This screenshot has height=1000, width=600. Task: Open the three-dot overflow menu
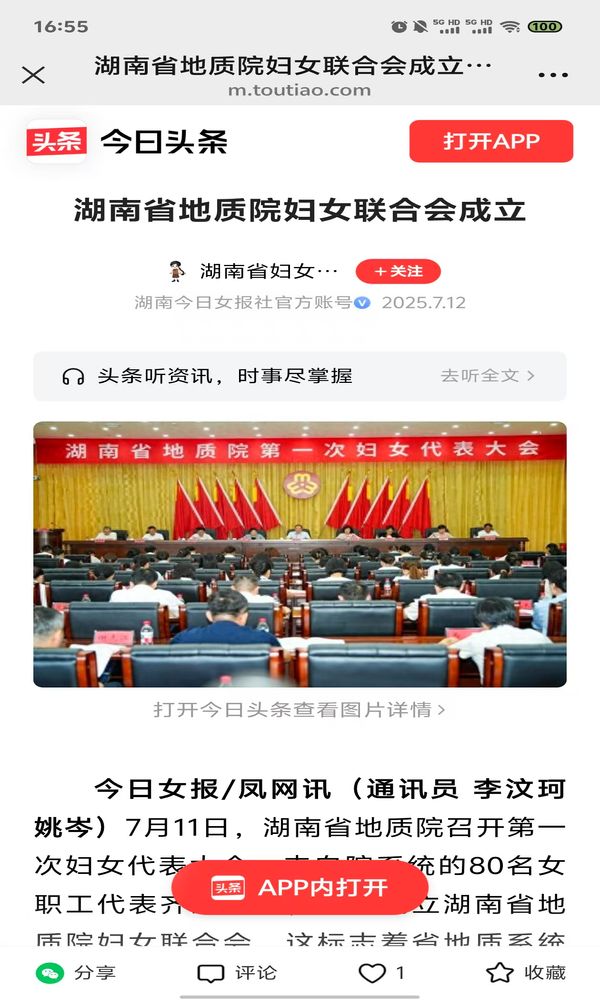[553, 75]
